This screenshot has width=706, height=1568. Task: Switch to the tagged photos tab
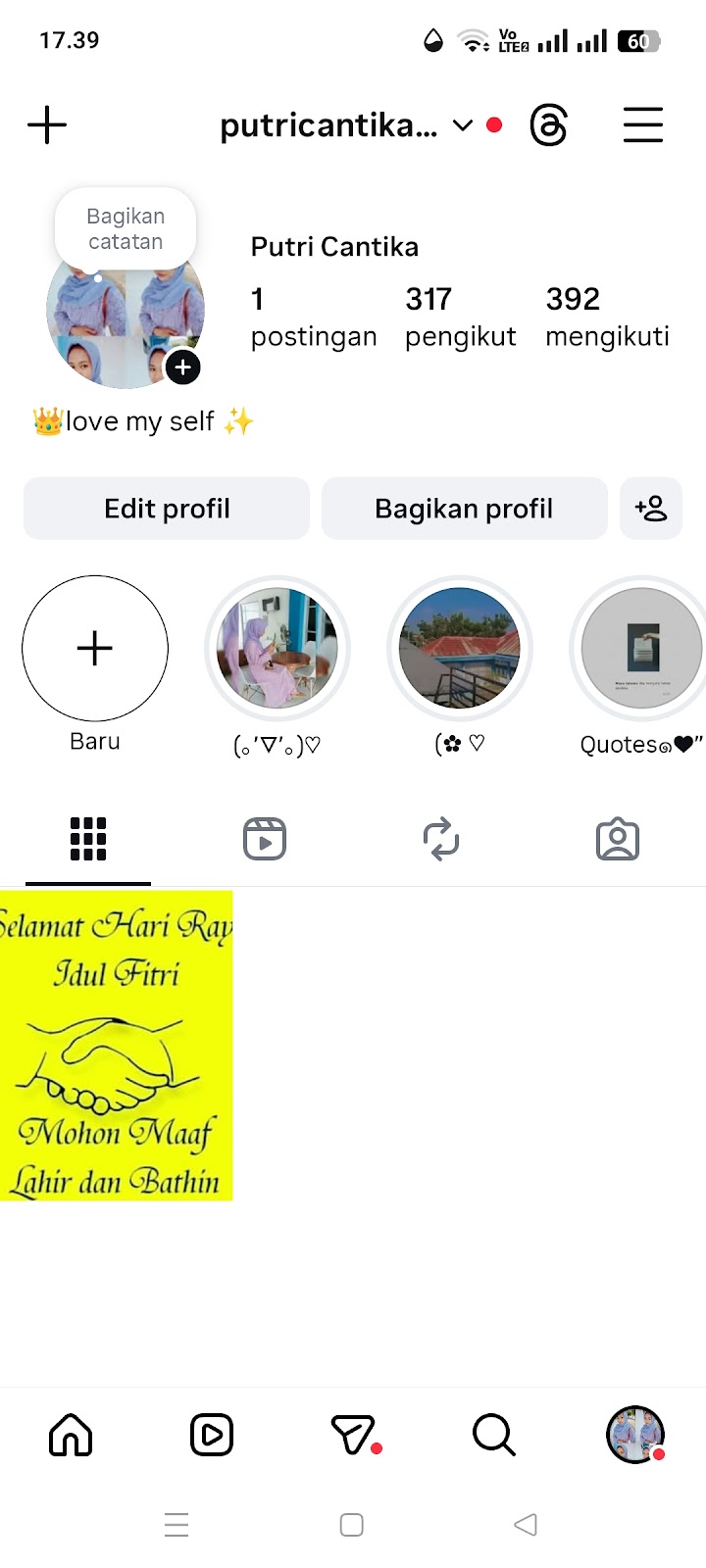pos(618,840)
